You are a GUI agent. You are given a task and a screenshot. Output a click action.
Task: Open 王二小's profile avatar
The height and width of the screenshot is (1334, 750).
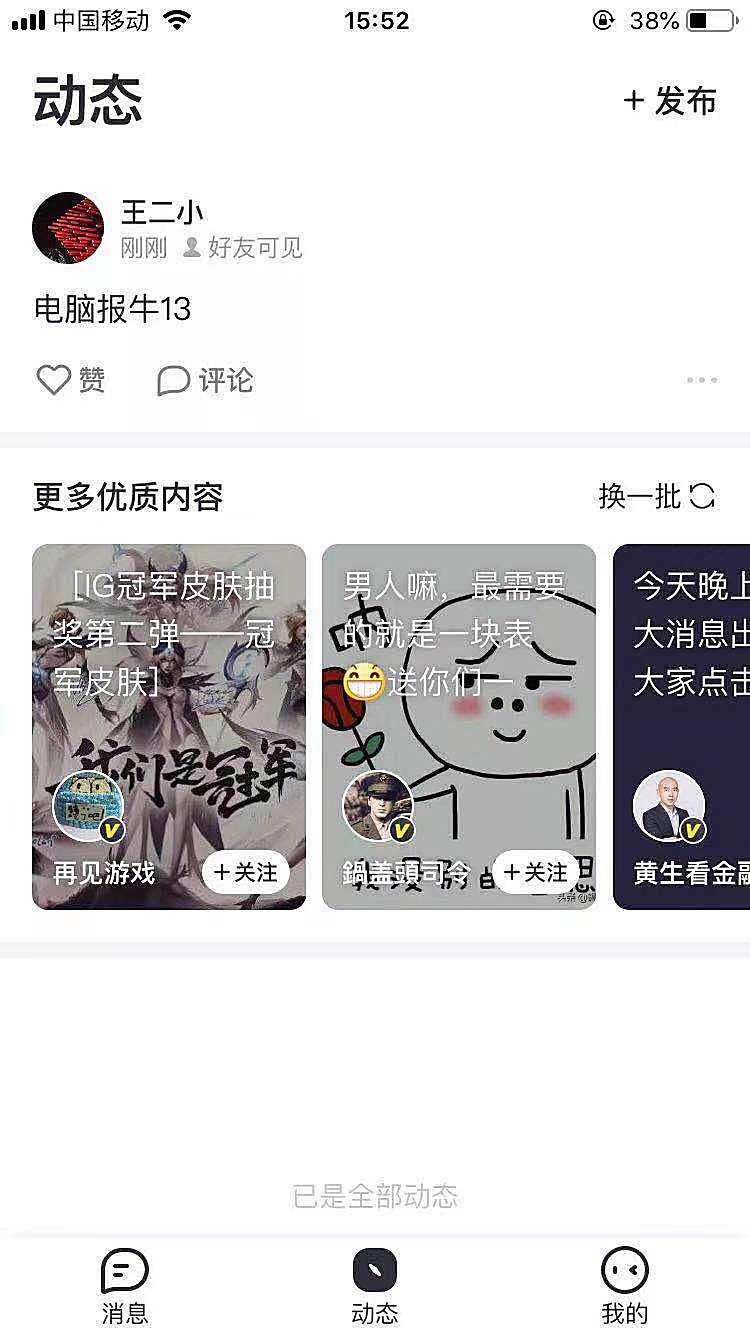click(68, 228)
